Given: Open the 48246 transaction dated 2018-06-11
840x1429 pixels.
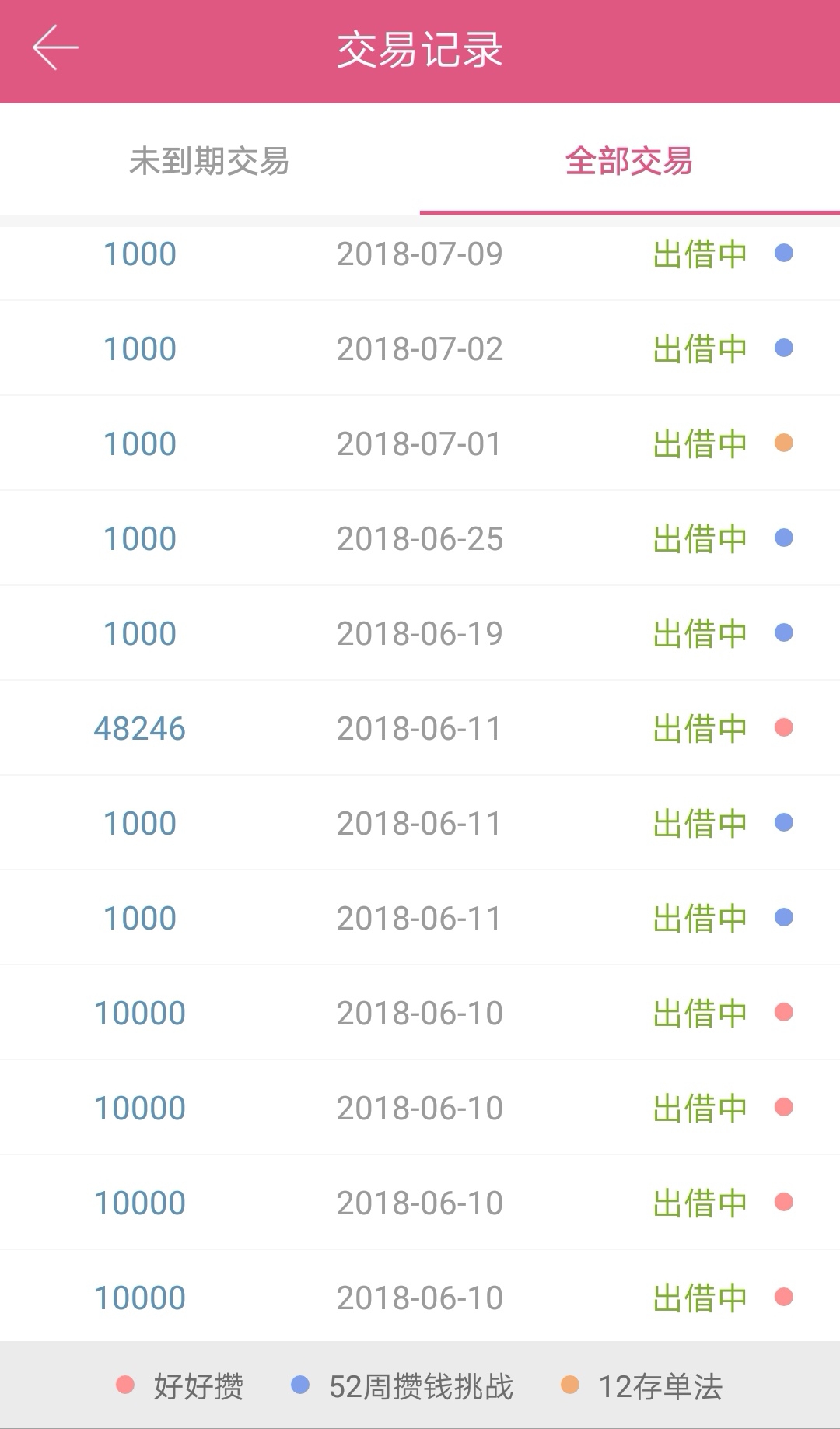Looking at the screenshot, I should [x=420, y=728].
